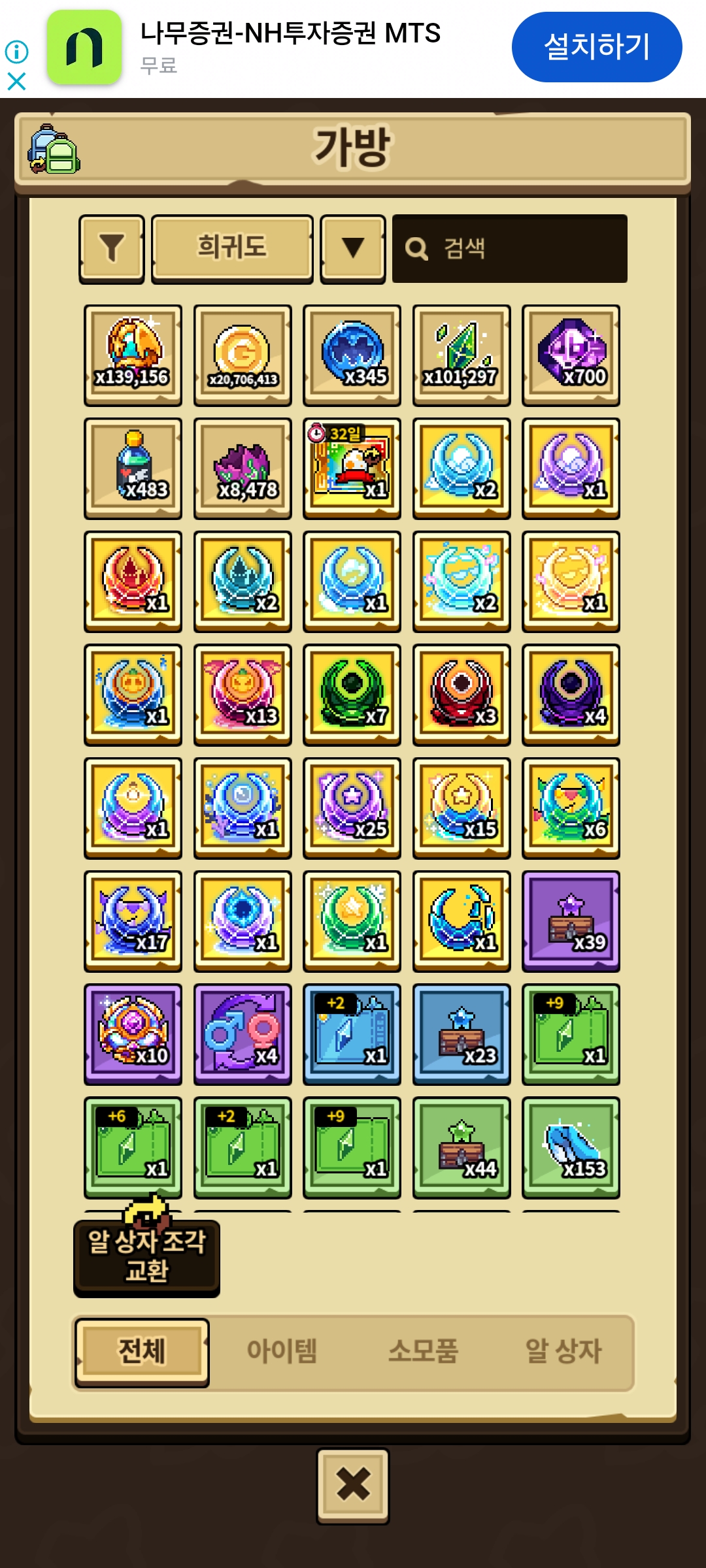Select the purple star chest x39
Viewport: 706px width, 1568px height.
[571, 921]
